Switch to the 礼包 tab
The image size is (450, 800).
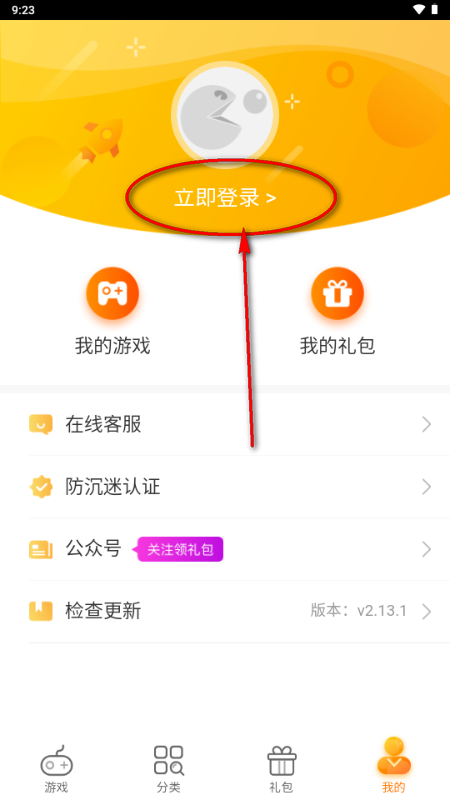coord(281,769)
